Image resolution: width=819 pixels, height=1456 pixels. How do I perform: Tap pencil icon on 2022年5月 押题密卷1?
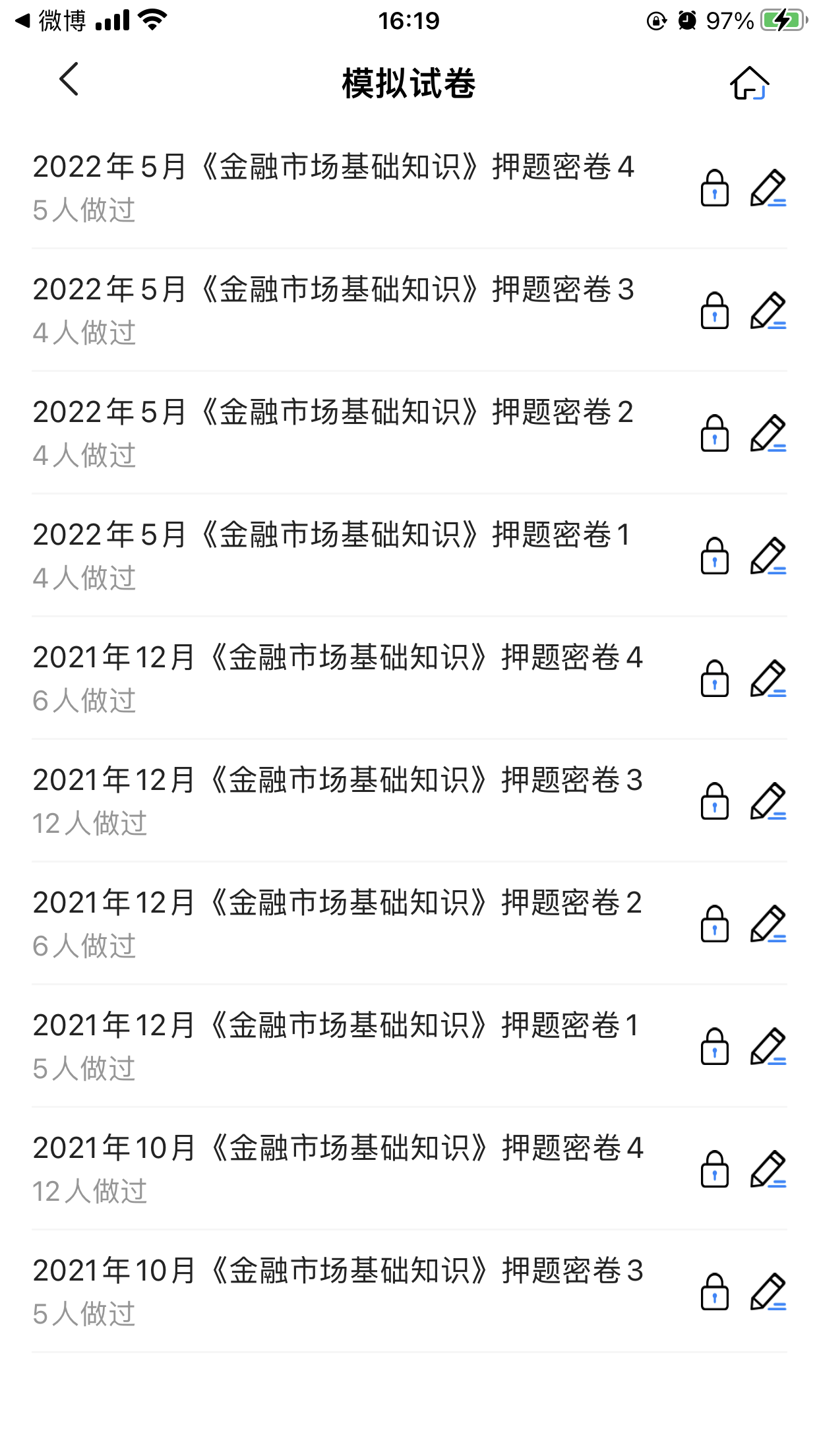click(x=768, y=556)
